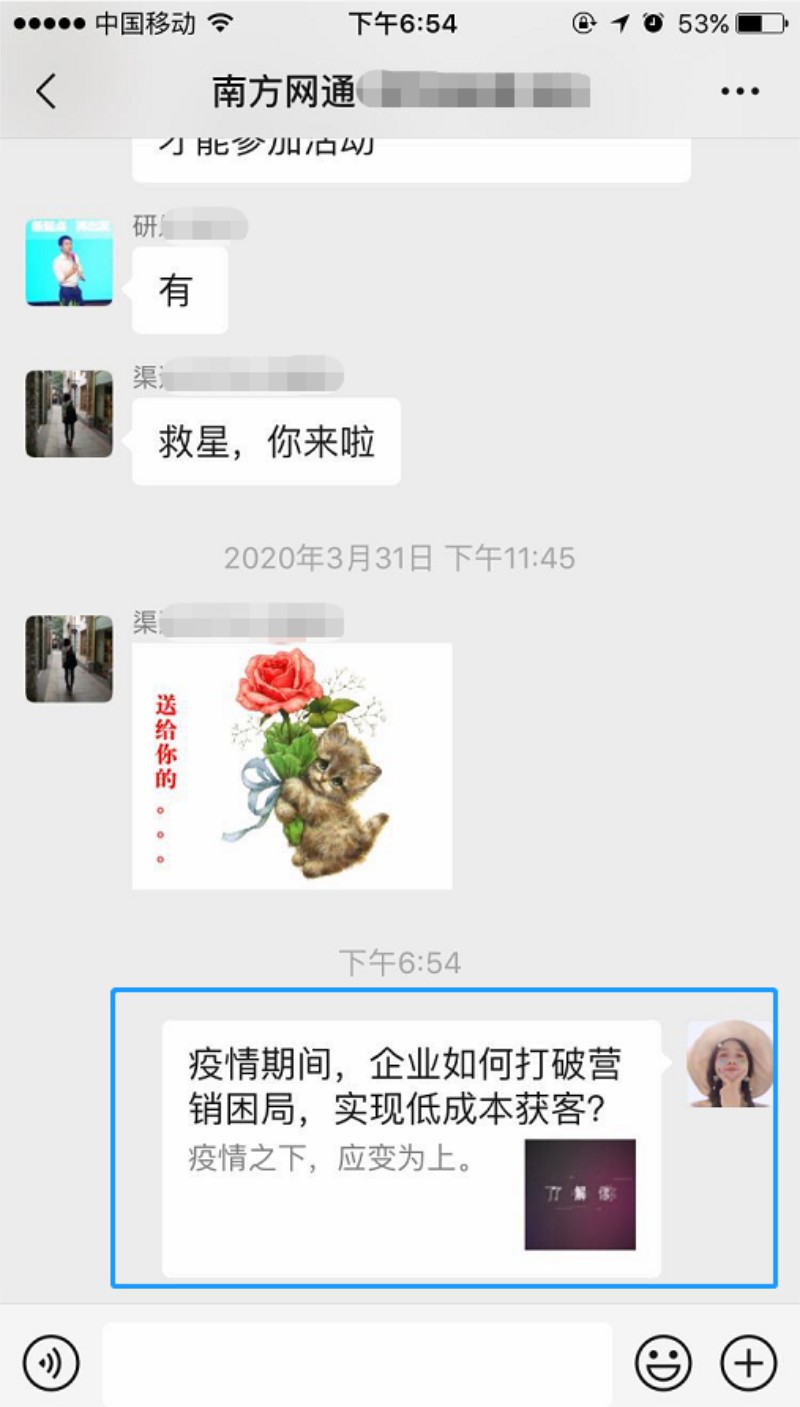
Task: Open avatar beside 救星，你来啦 message
Action: [68, 414]
